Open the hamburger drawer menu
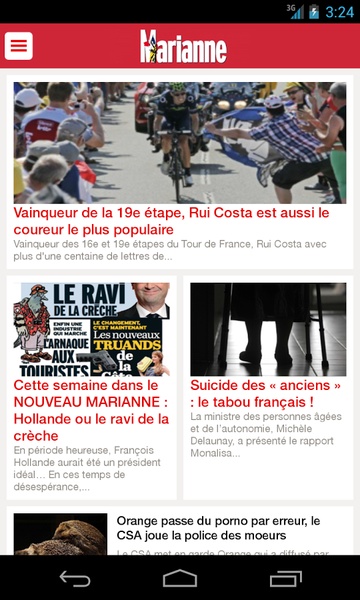This screenshot has height=600, width=360. click(x=18, y=46)
